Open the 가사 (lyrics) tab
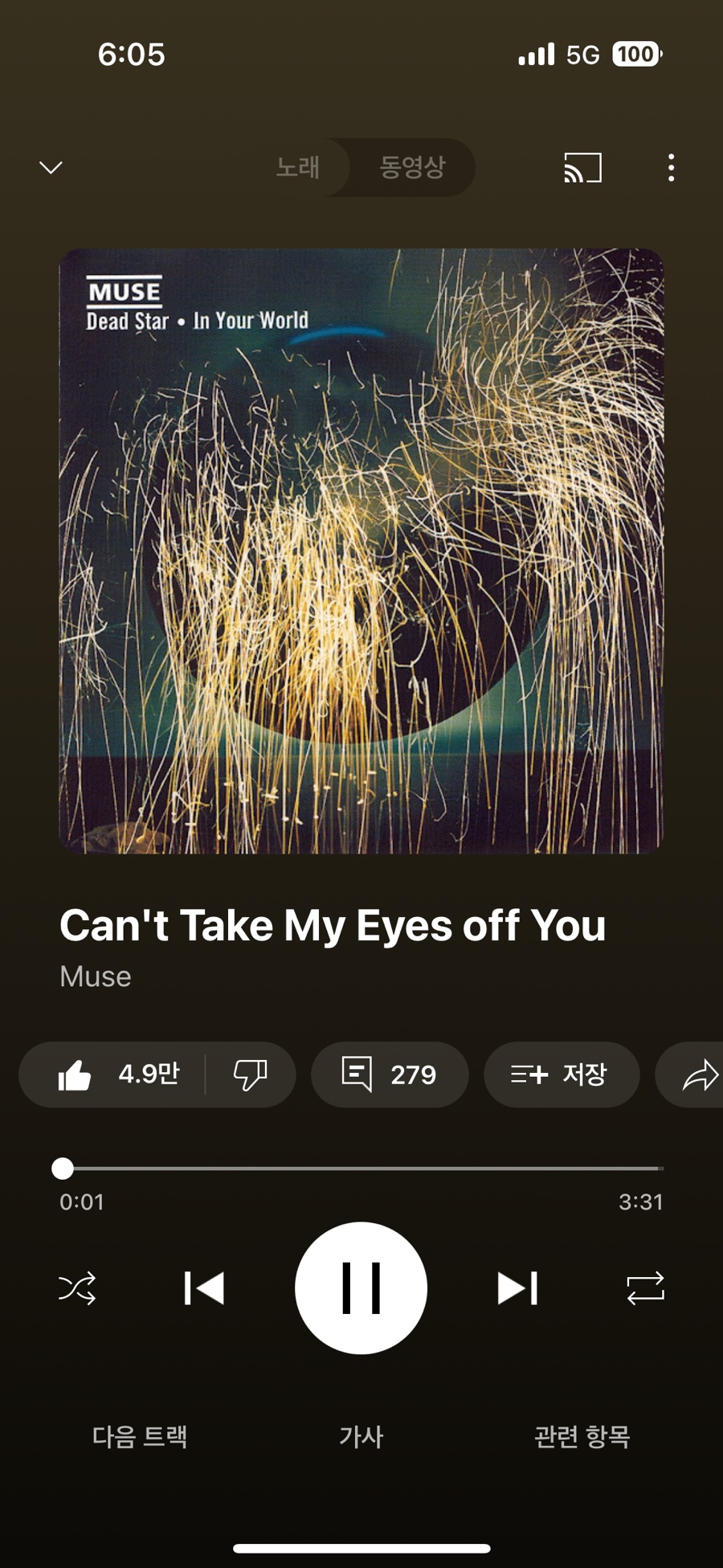Viewport: 723px width, 1568px height. coord(361,1436)
